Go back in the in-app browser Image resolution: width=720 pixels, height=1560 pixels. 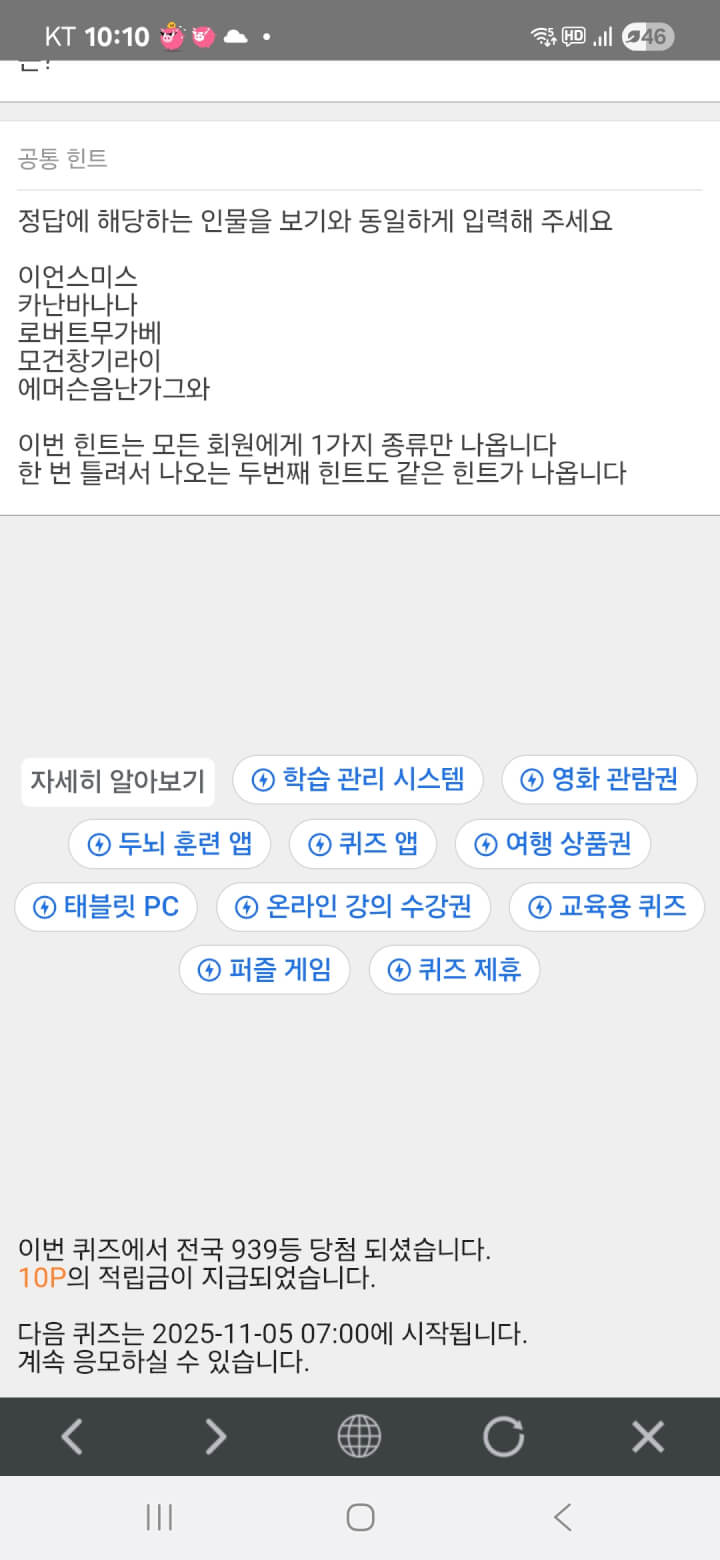[72, 1437]
